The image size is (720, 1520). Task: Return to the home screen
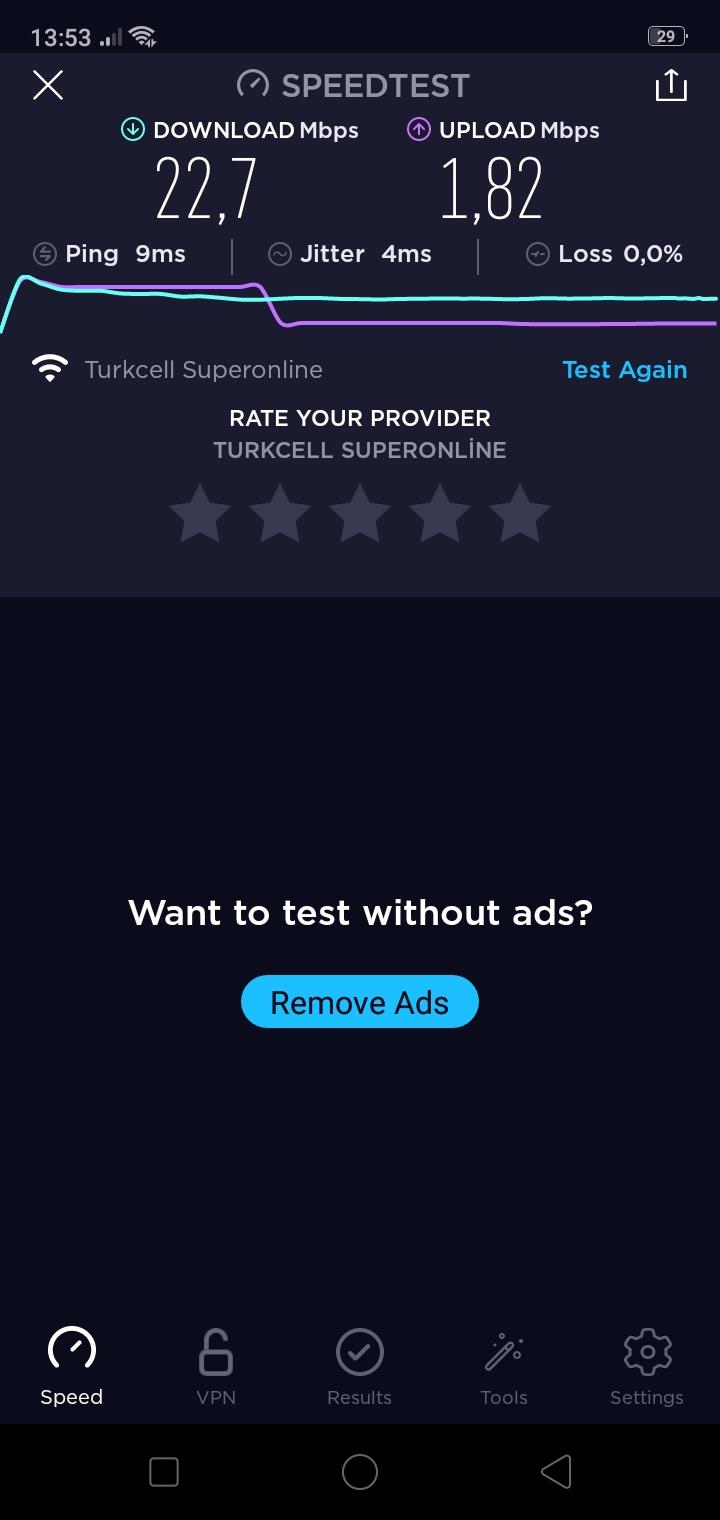point(360,1471)
